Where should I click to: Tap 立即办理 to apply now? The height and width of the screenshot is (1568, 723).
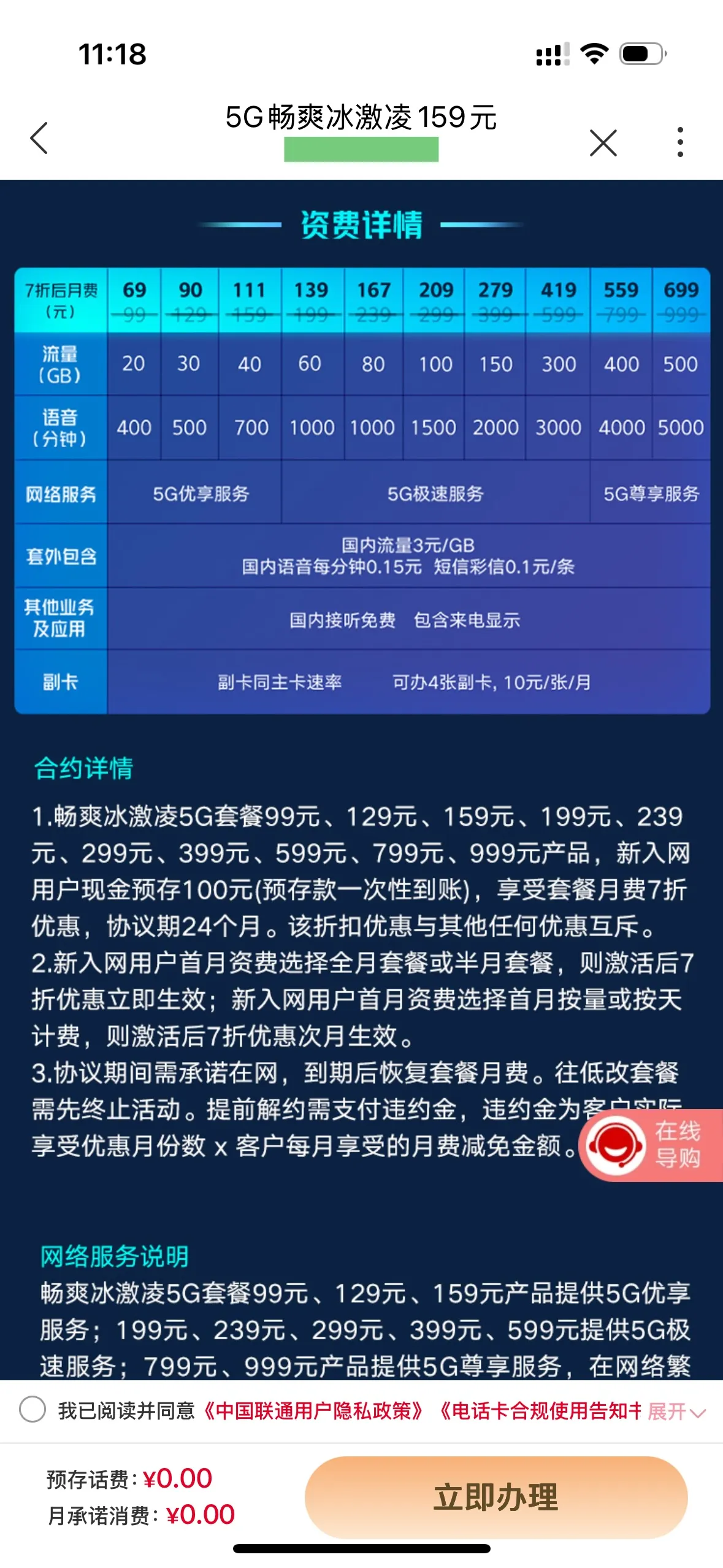495,1497
